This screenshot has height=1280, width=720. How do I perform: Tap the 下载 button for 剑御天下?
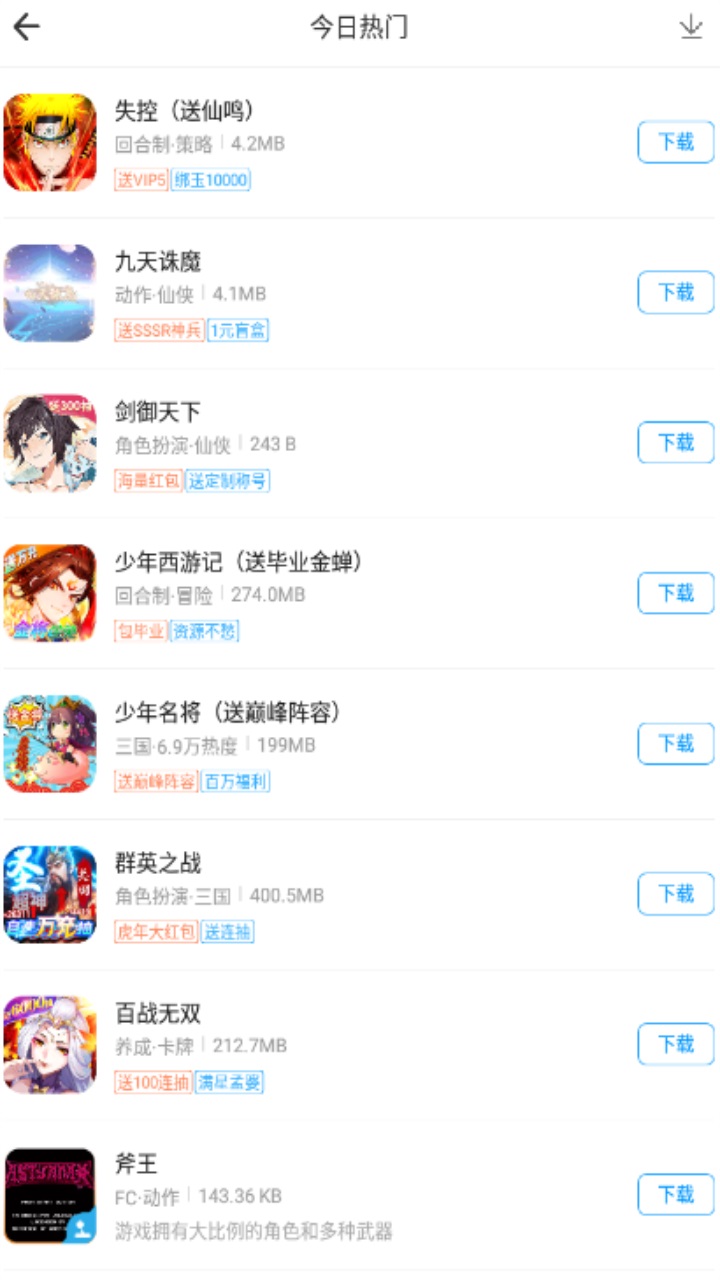[675, 443]
